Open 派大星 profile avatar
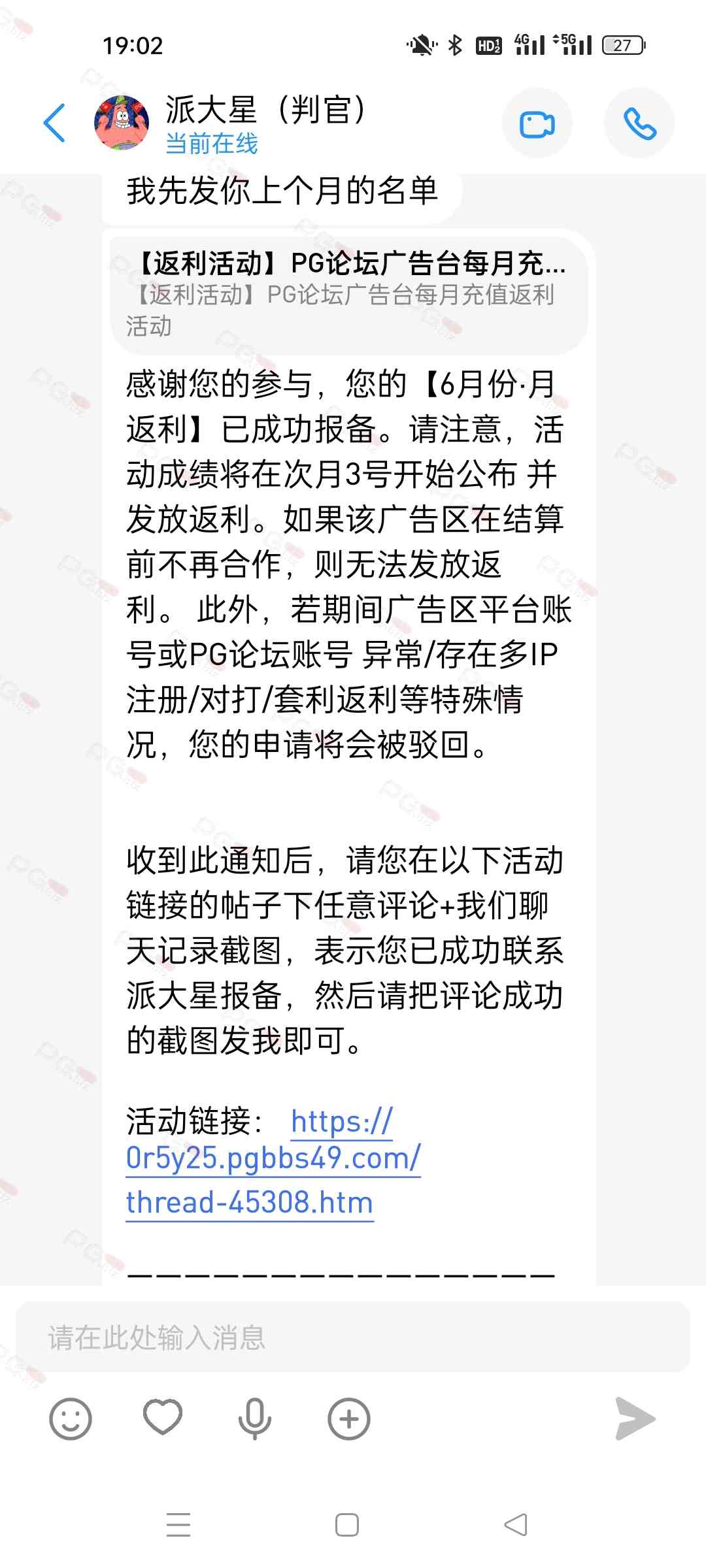 tap(122, 123)
